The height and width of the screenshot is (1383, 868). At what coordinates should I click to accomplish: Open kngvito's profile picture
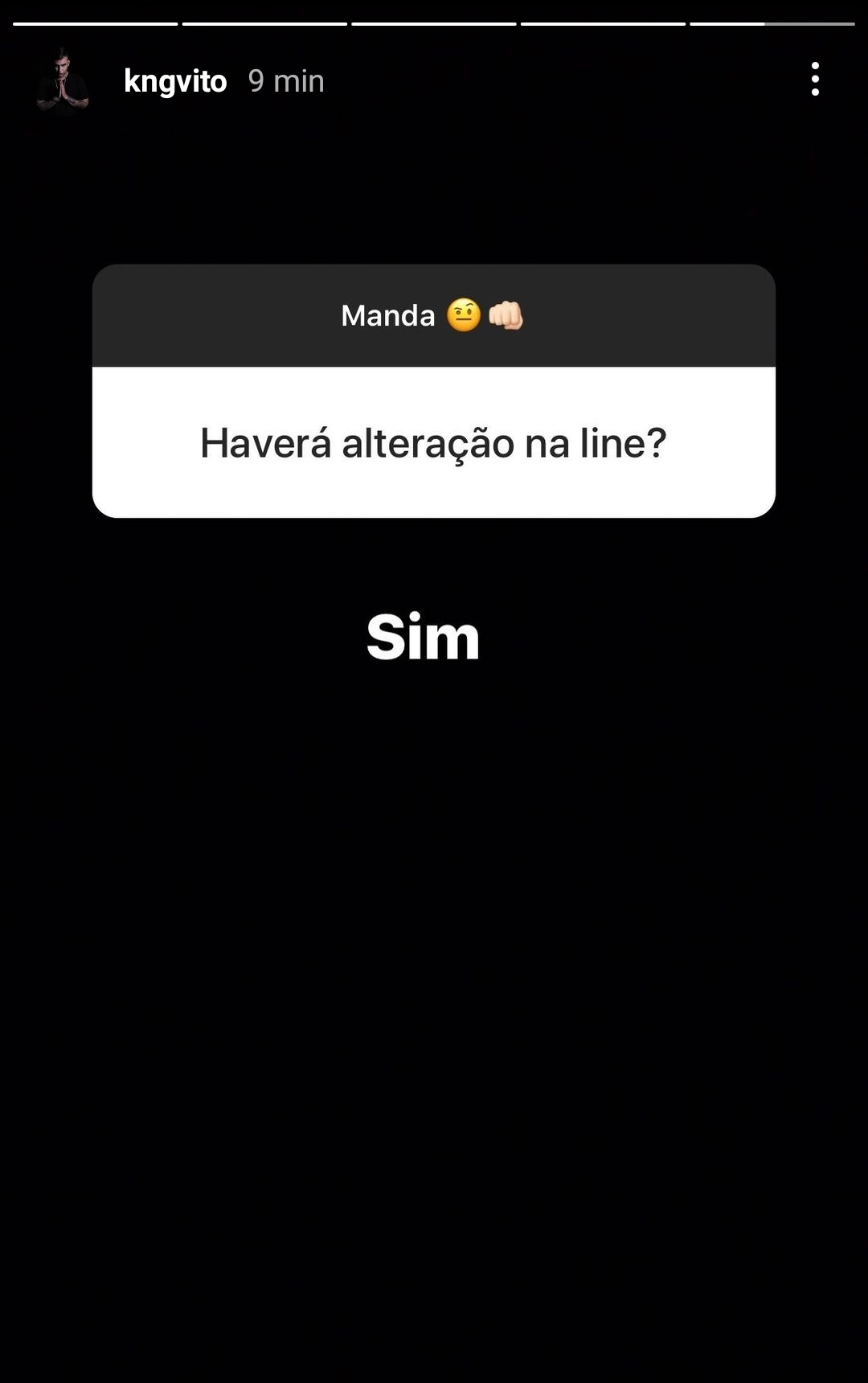point(63,81)
